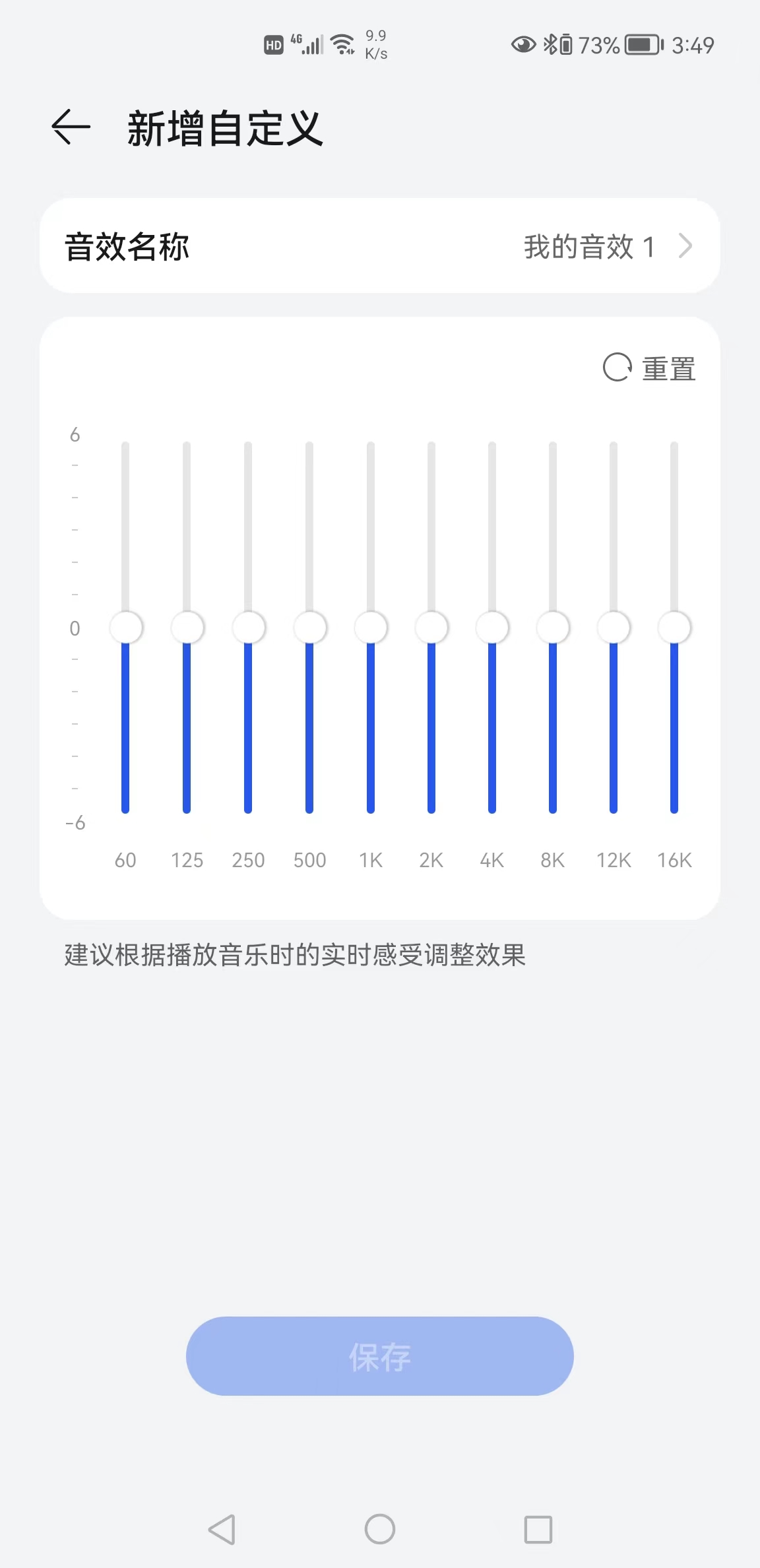Viewport: 760px width, 1568px height.
Task: Tap 重置 to reset the equalizer
Action: pyautogui.click(x=649, y=368)
